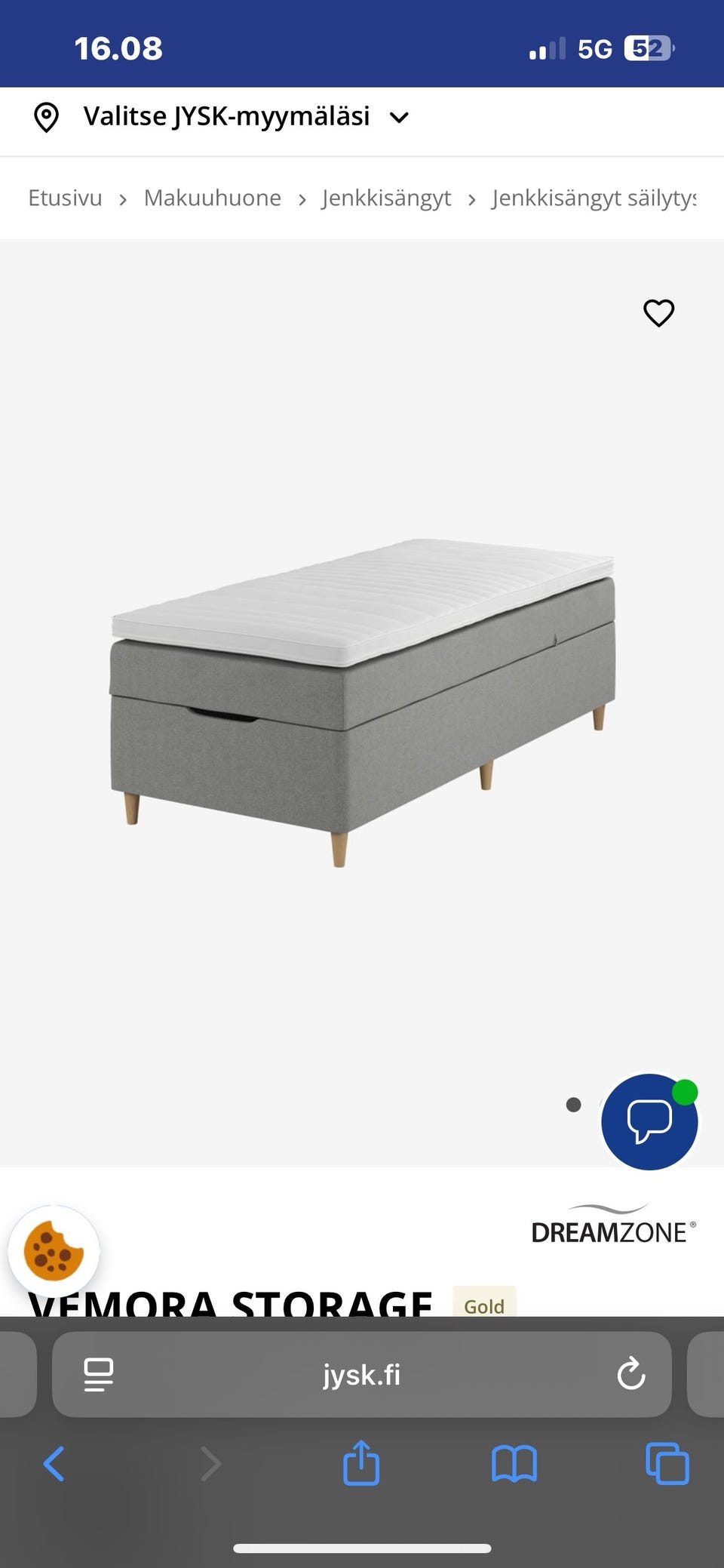This screenshot has height=1568, width=724.
Task: Go back to the previous page
Action: click(54, 1464)
